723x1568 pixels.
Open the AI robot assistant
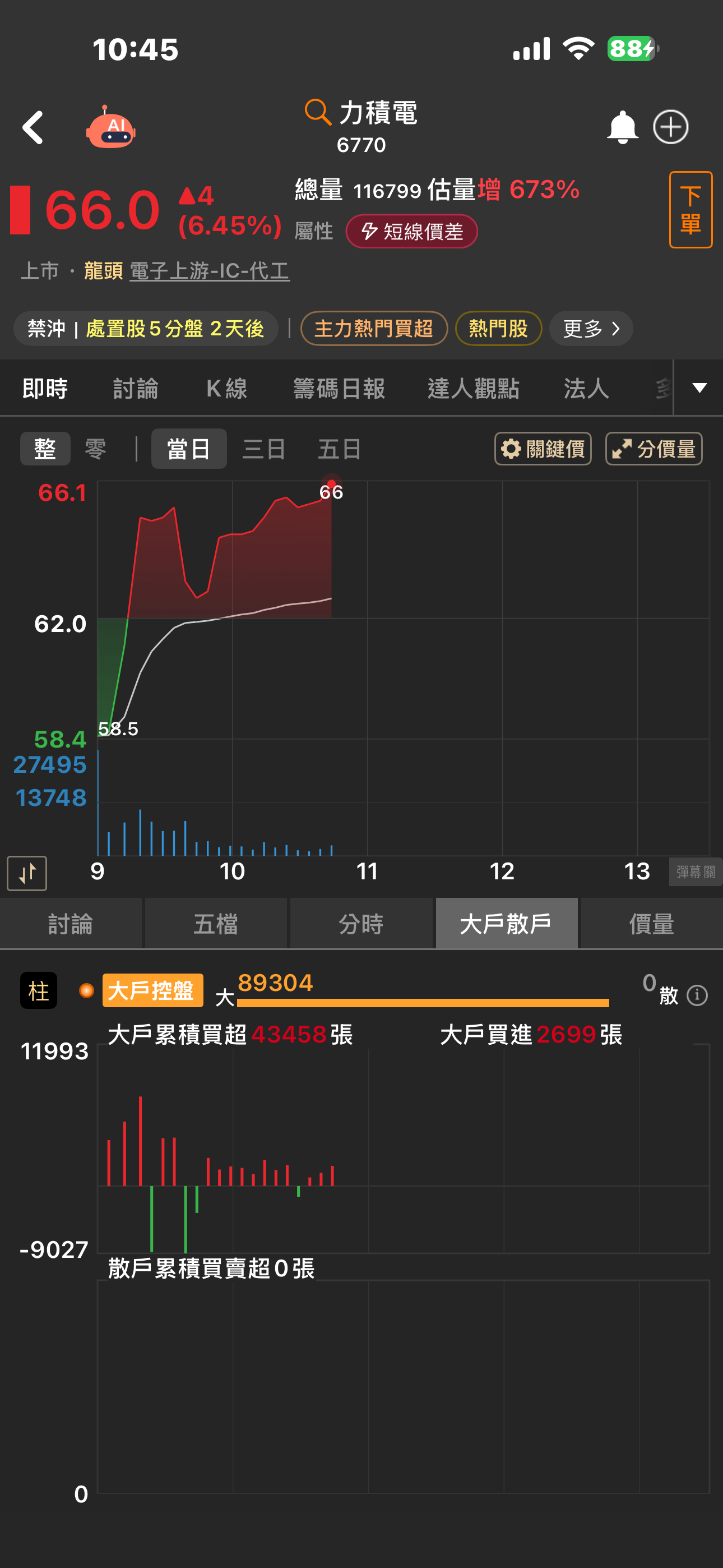112,128
